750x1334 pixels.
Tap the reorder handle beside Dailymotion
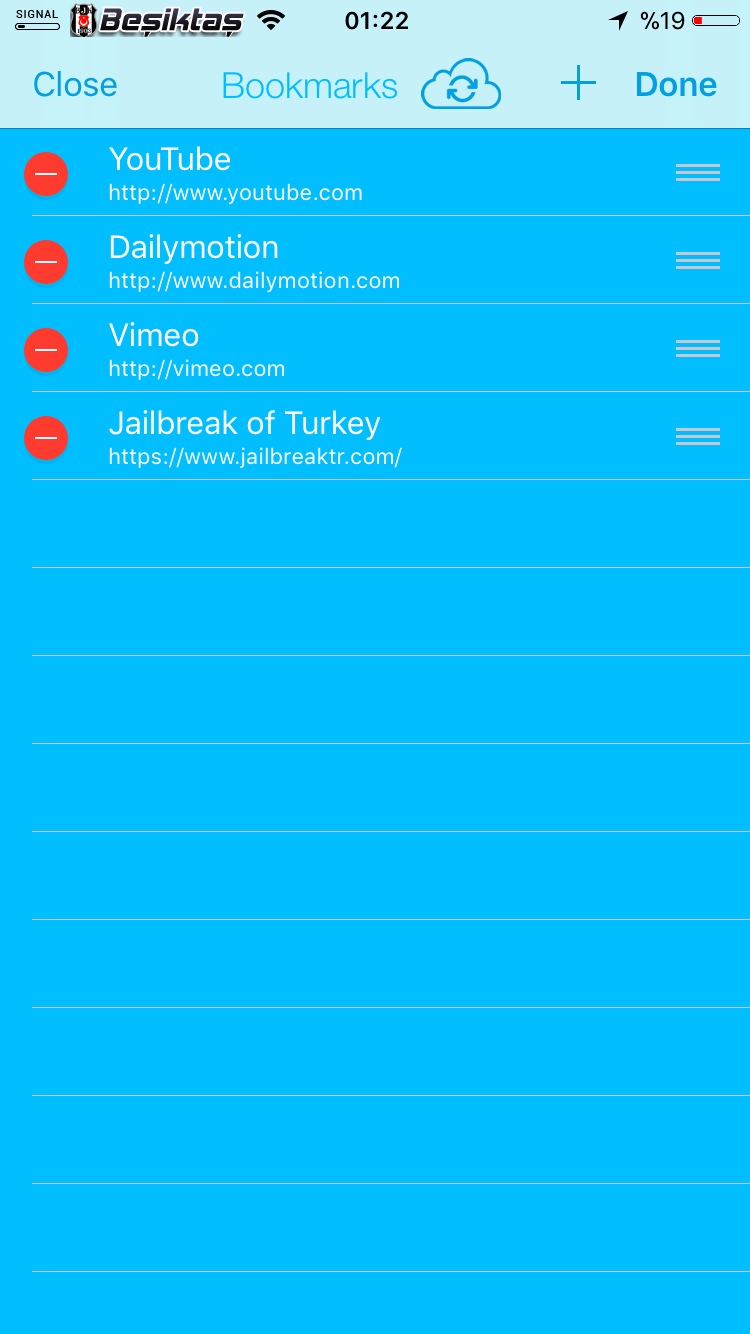coord(697,260)
